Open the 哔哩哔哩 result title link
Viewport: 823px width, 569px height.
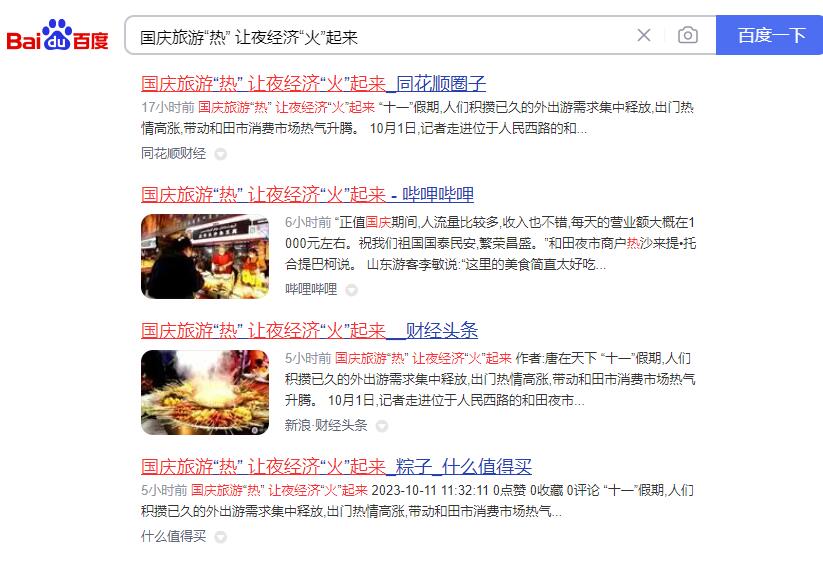click(307, 194)
